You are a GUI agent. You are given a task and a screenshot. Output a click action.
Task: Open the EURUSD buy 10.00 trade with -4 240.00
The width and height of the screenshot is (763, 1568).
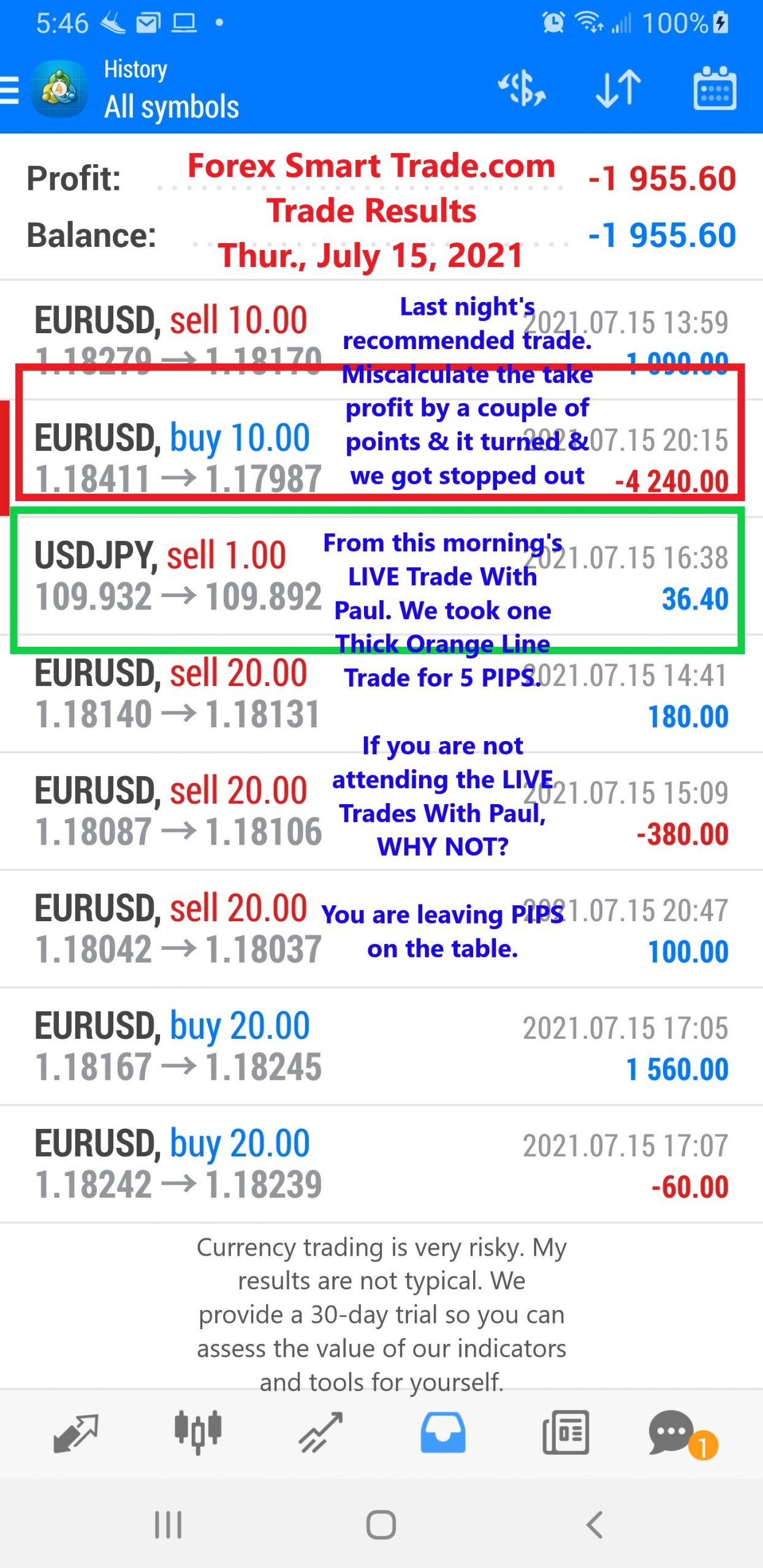tap(381, 459)
